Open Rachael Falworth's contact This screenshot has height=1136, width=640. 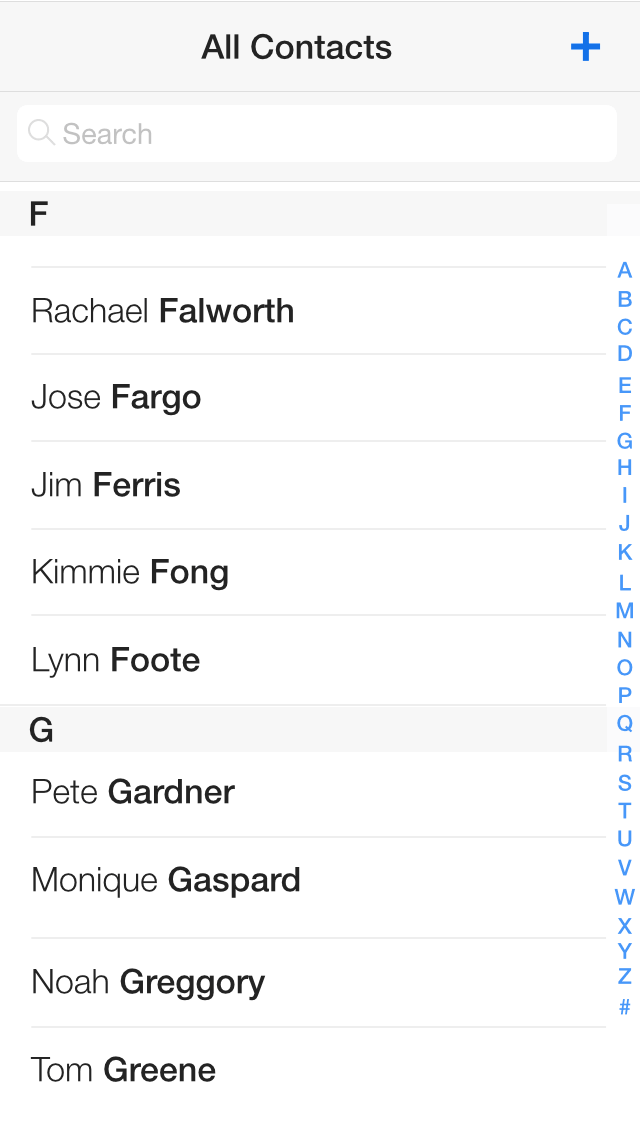tap(303, 311)
